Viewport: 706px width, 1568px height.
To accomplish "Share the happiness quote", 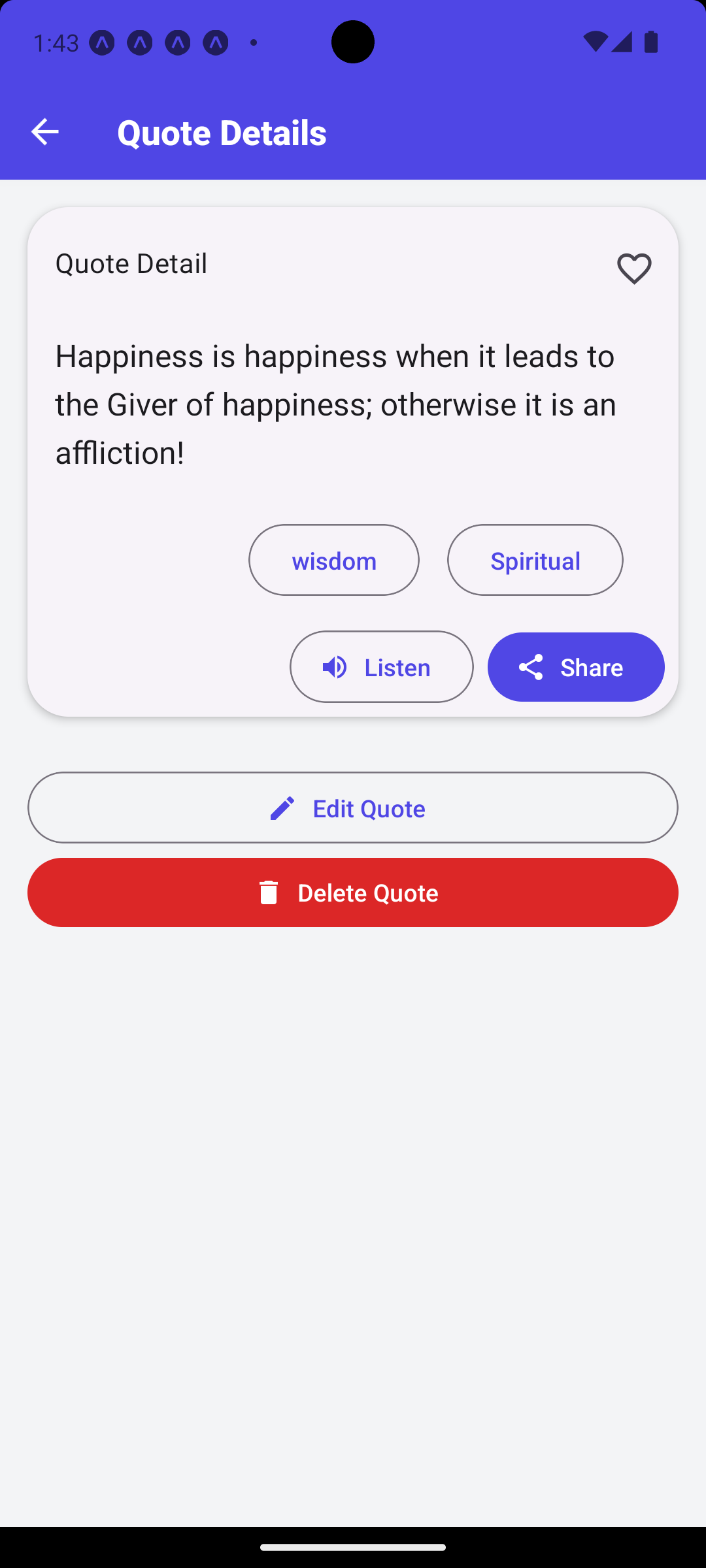I will (576, 667).
